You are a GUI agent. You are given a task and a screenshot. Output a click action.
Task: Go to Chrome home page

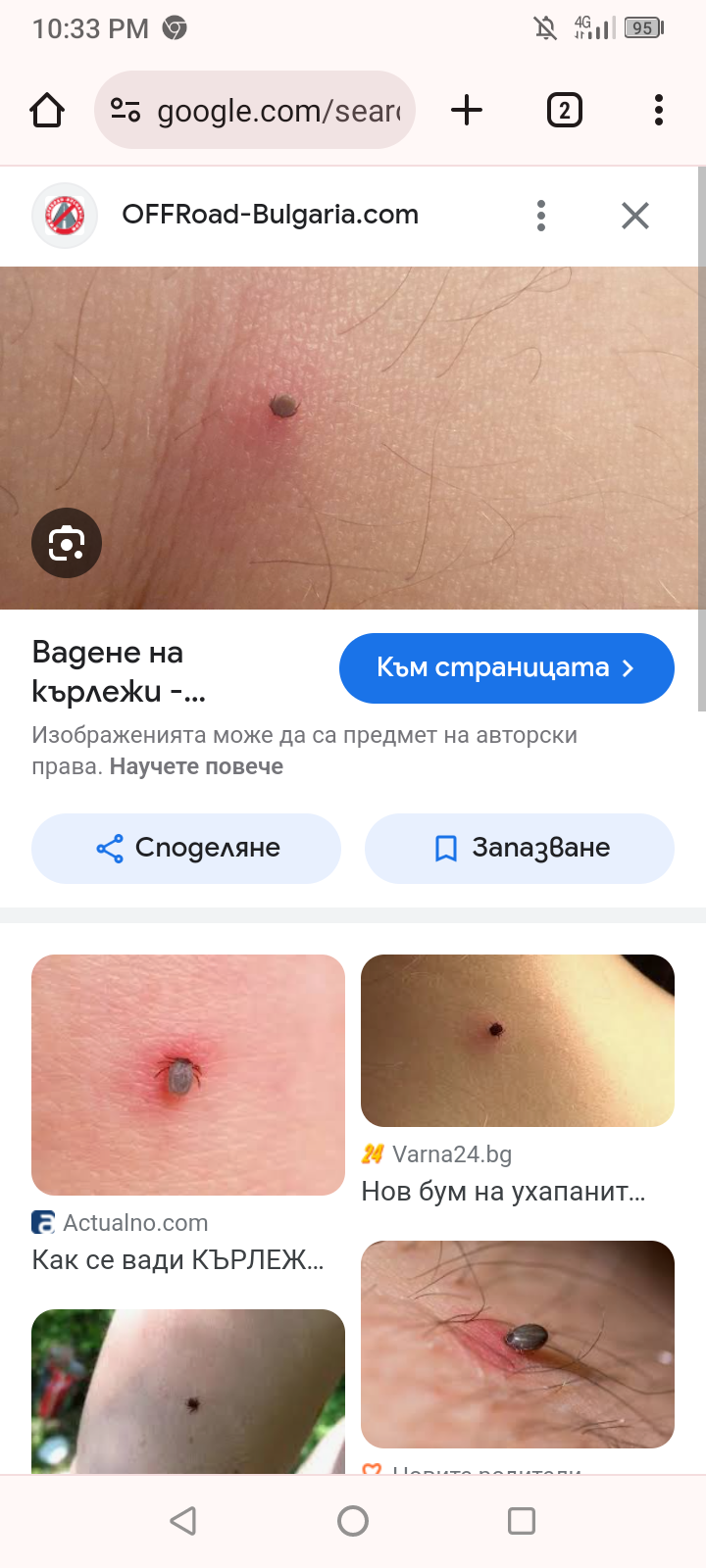click(x=47, y=111)
